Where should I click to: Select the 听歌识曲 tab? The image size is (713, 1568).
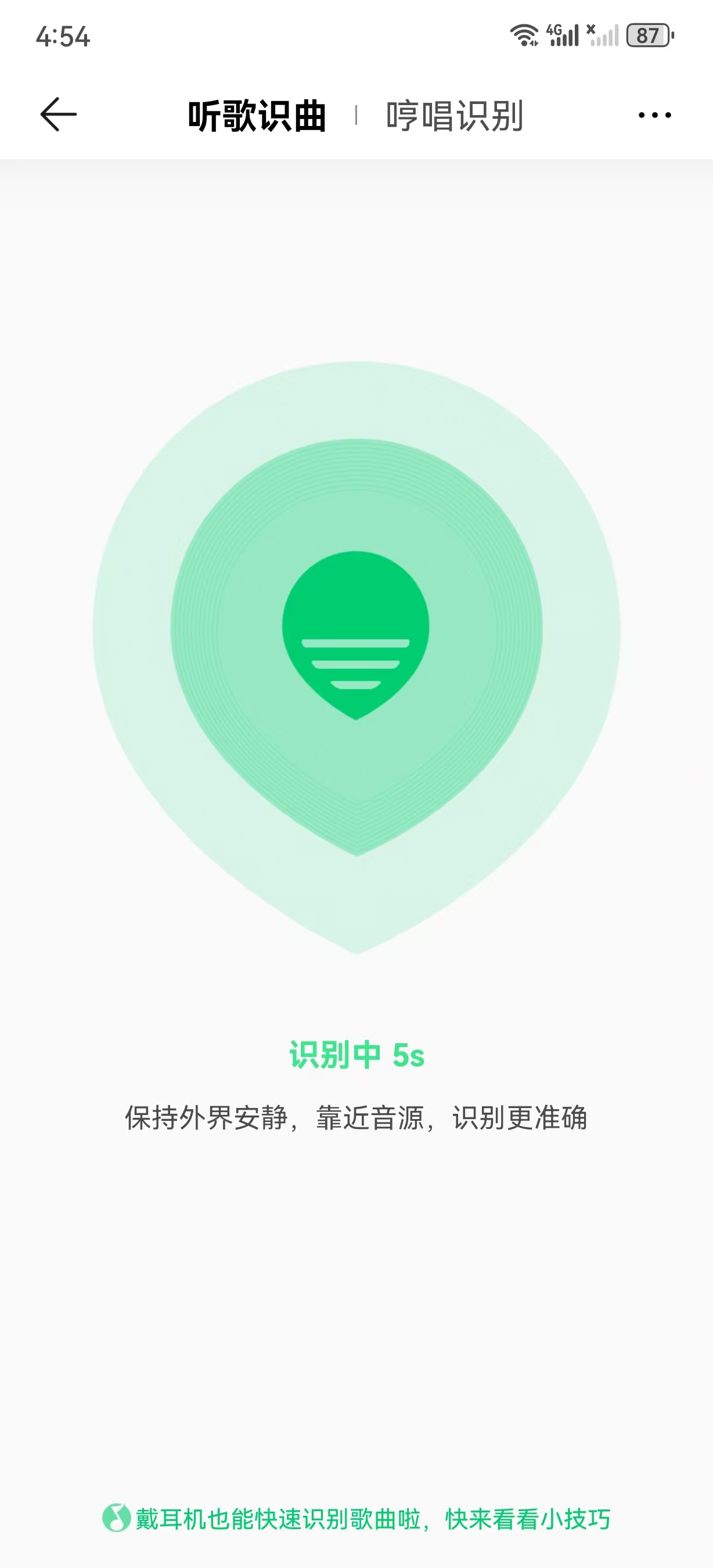(x=257, y=116)
